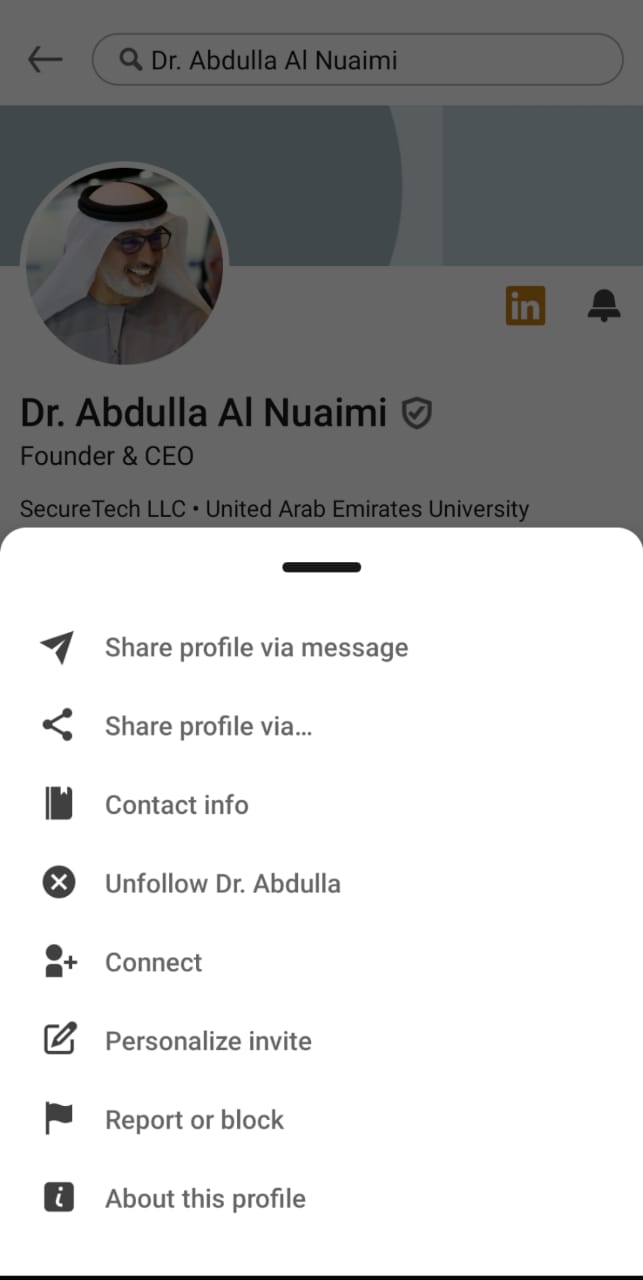This screenshot has width=643, height=1280.
Task: Tap the search box with Dr. Abdulla Al Nuaimi
Action: click(357, 60)
